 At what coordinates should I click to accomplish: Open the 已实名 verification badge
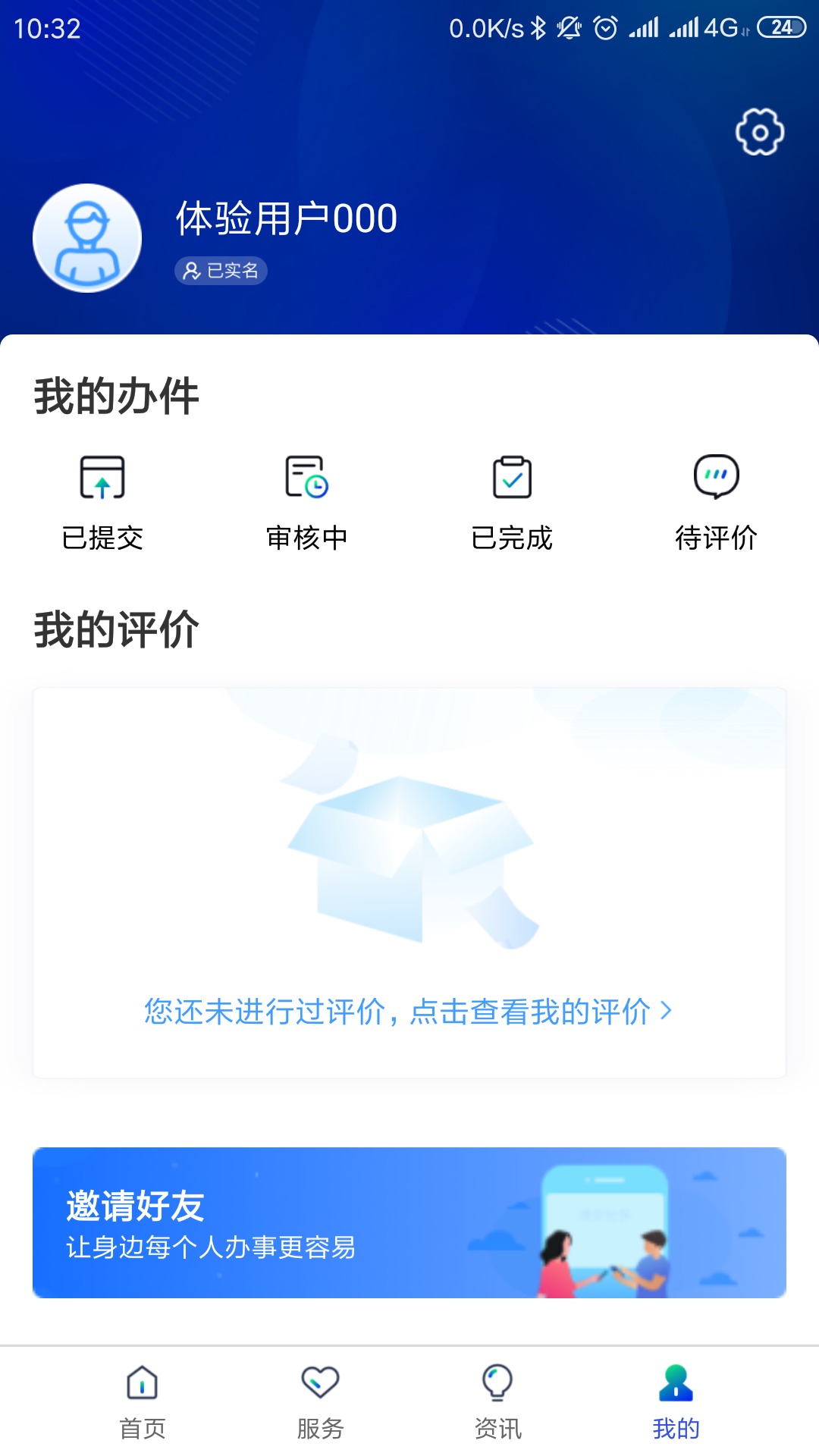(x=221, y=271)
